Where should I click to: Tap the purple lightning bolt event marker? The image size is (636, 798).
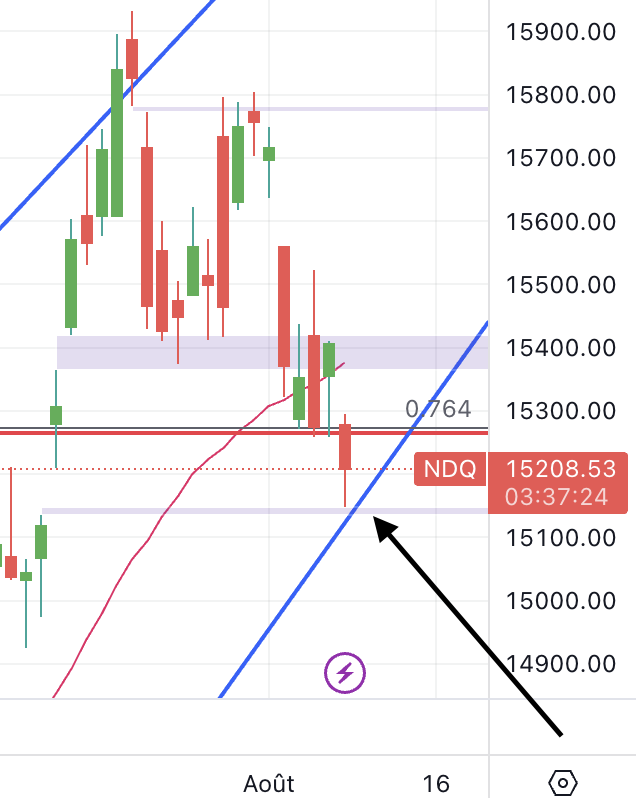(x=345, y=673)
